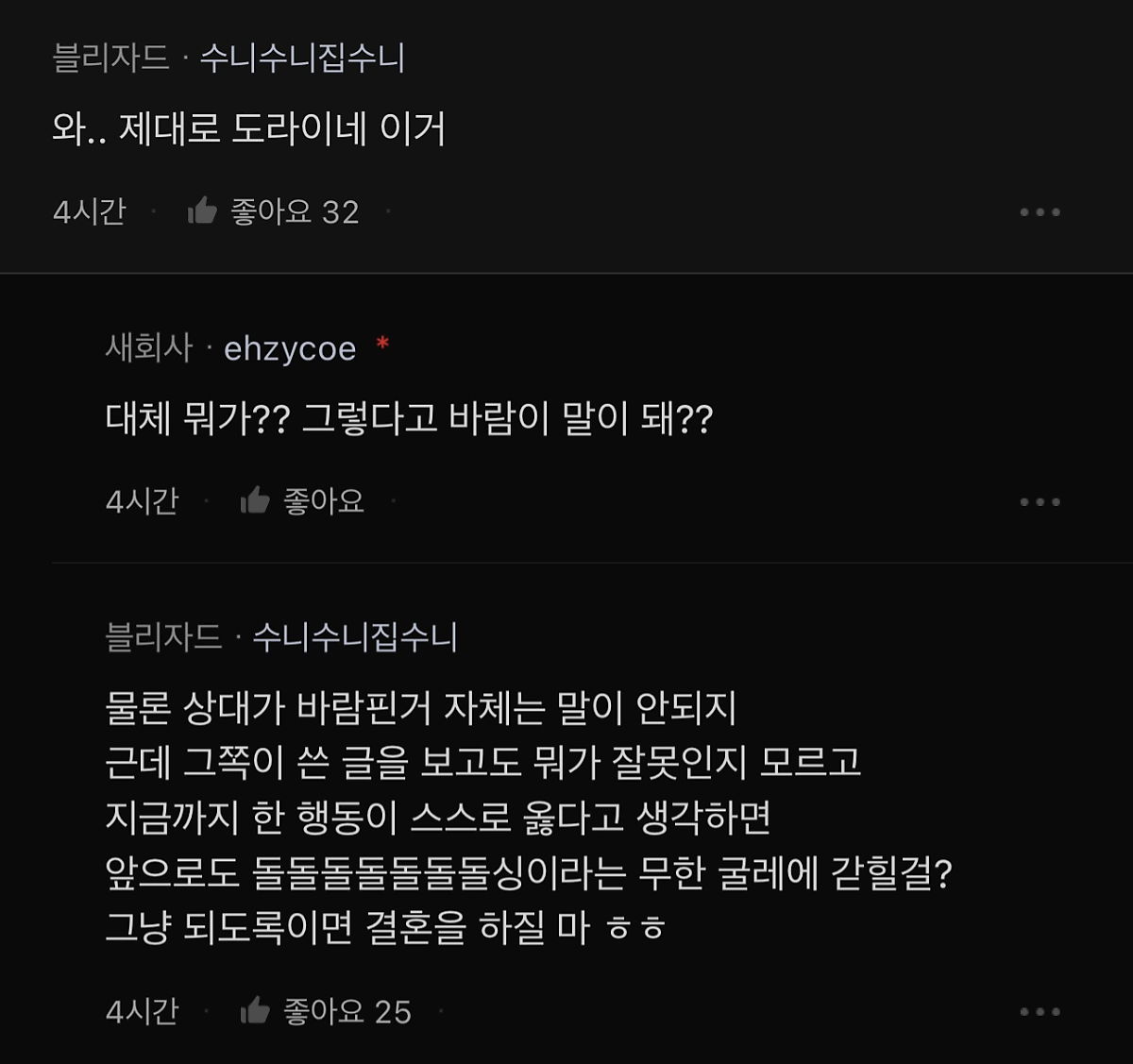View ehzycoe's profile

(x=290, y=348)
